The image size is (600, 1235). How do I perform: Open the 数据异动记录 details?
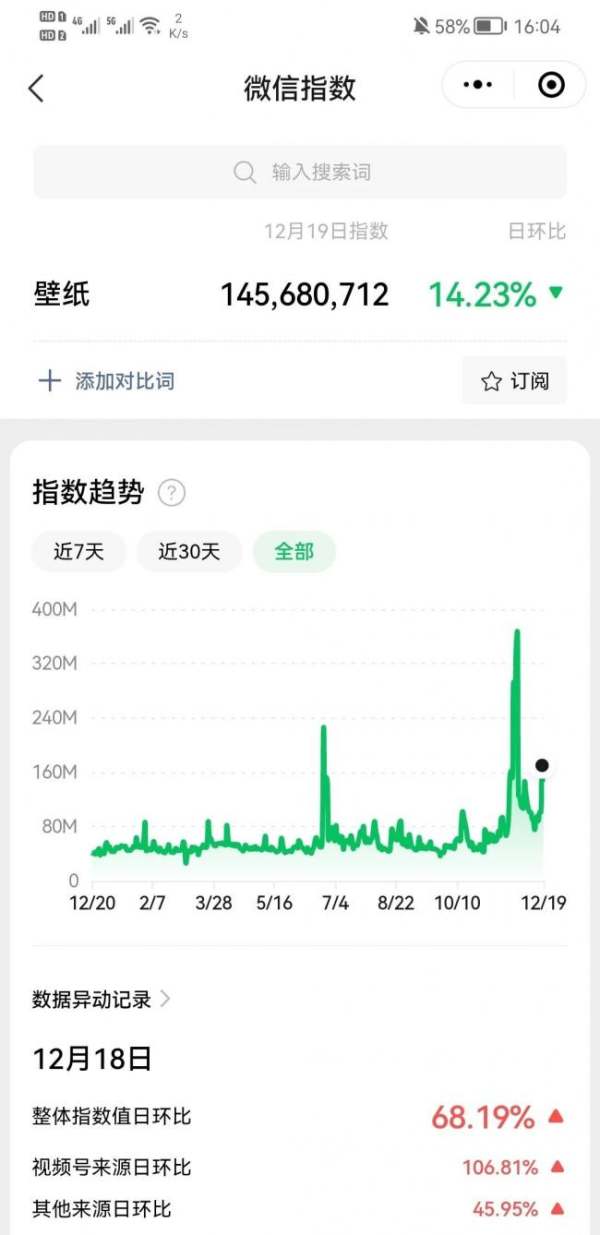(102, 999)
